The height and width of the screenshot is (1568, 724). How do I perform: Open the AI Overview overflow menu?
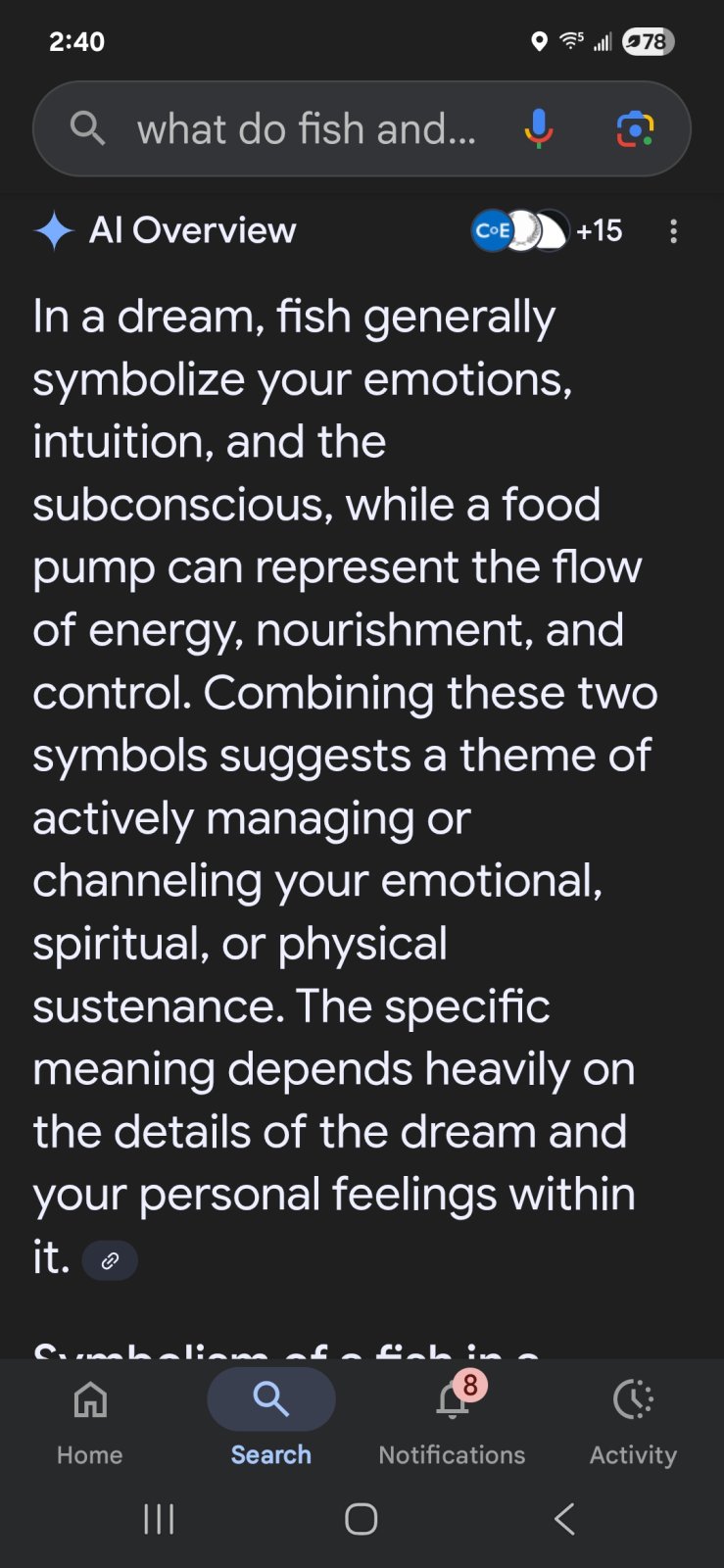pyautogui.click(x=673, y=231)
